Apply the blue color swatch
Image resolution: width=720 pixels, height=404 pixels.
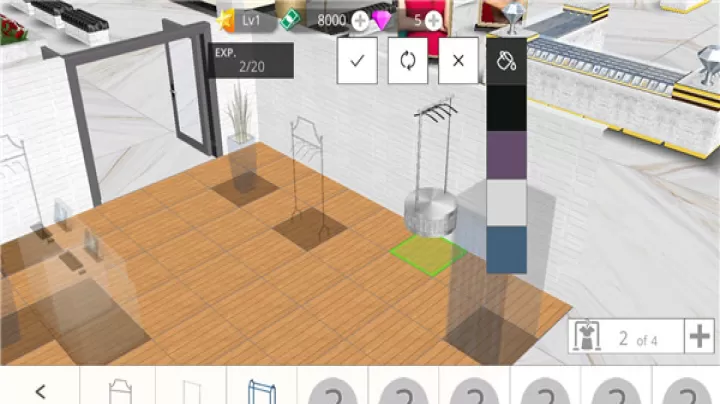[507, 248]
